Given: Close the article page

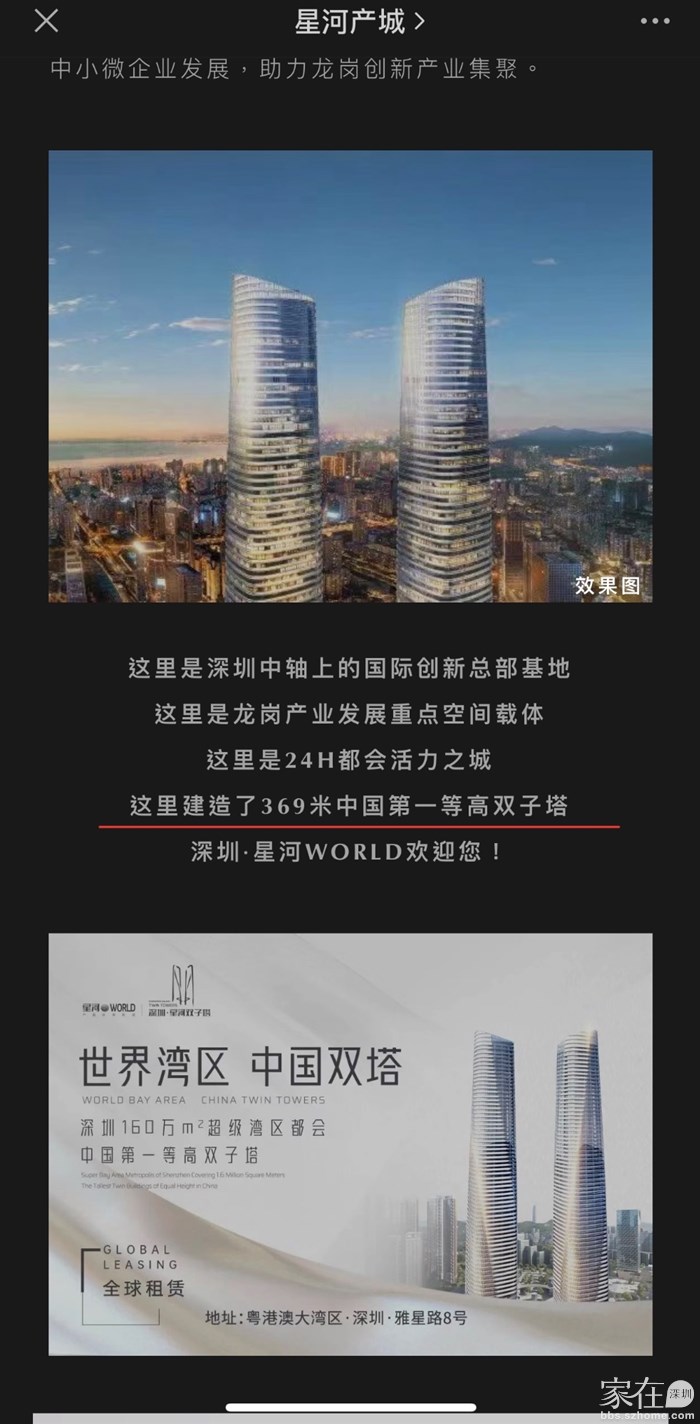Looking at the screenshot, I should pos(46,21).
